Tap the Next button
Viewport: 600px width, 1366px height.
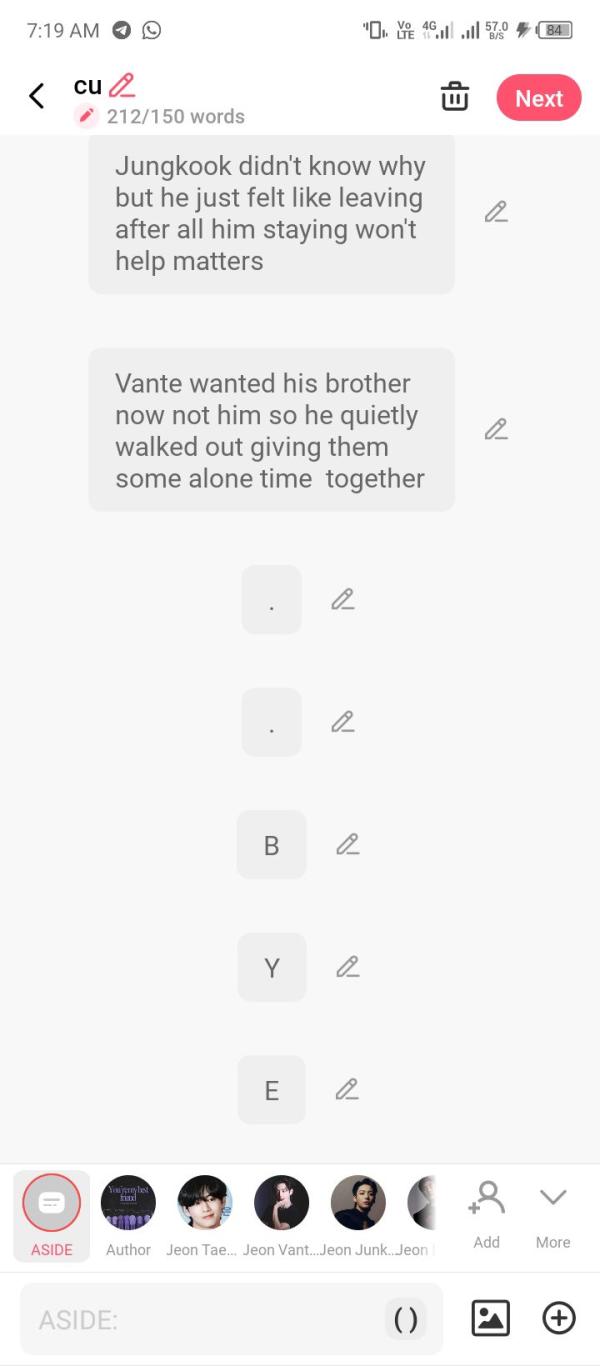[539, 98]
